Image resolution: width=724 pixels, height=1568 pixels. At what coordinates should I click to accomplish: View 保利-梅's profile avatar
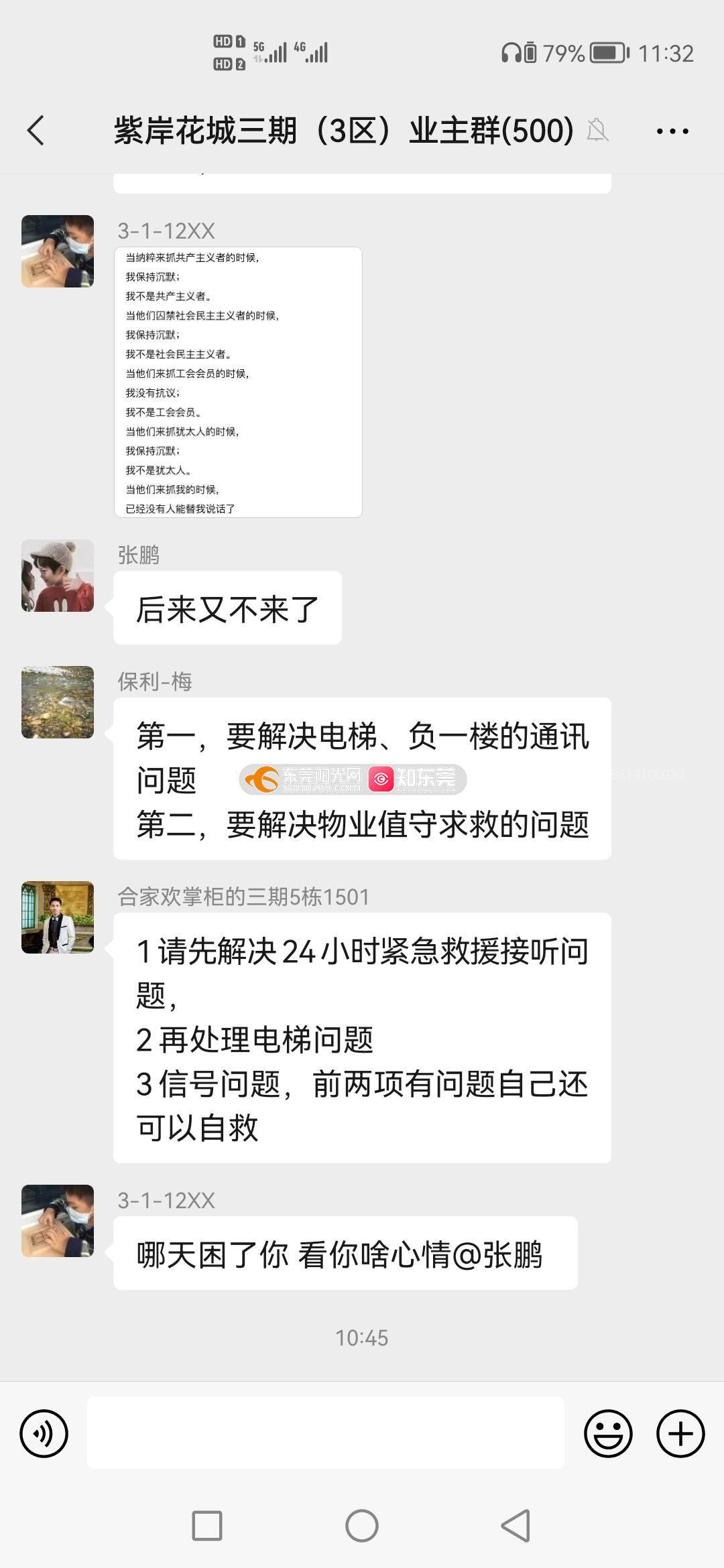pyautogui.click(x=58, y=702)
